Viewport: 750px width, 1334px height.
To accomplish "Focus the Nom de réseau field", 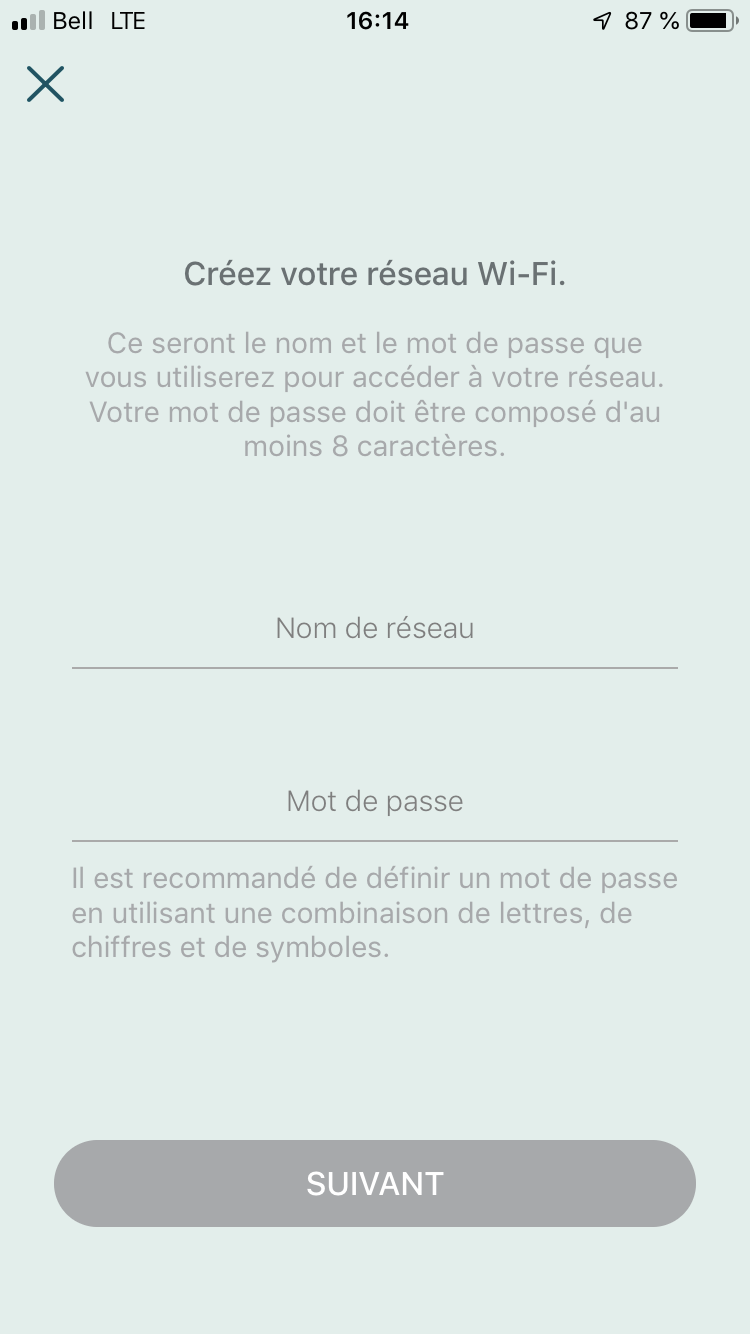I will tap(375, 629).
